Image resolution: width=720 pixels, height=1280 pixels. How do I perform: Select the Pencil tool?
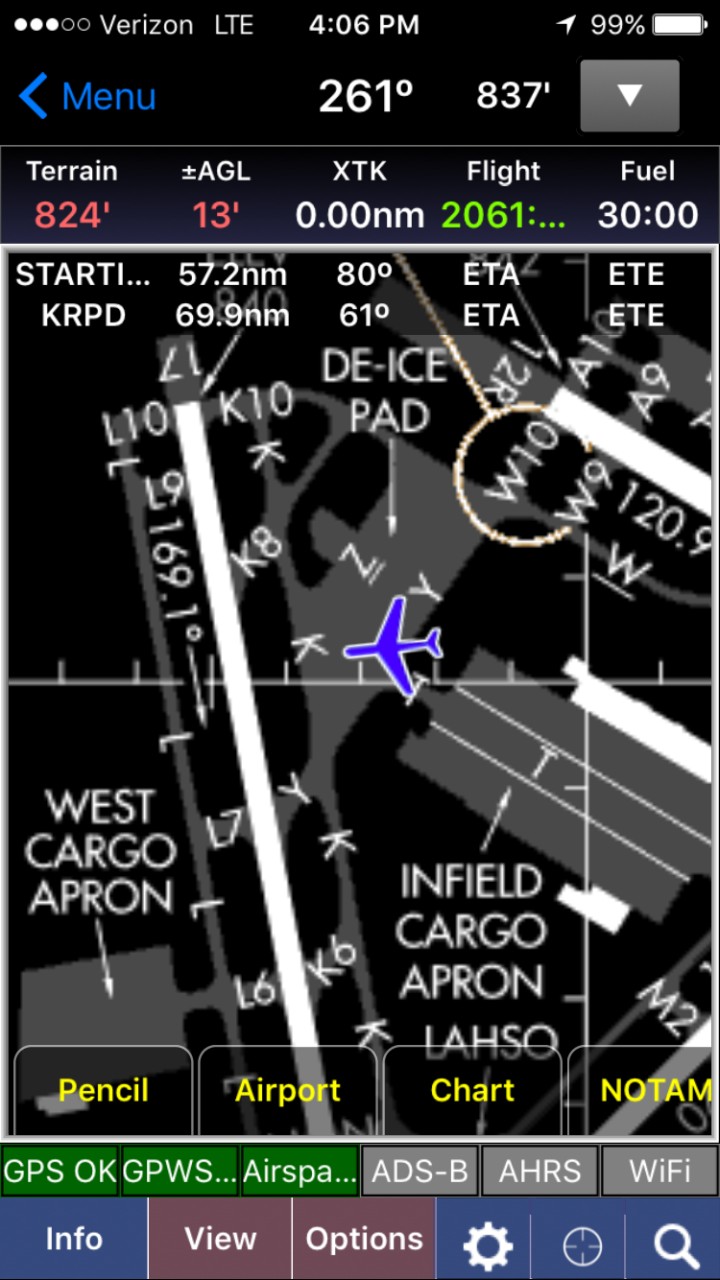pos(103,1090)
